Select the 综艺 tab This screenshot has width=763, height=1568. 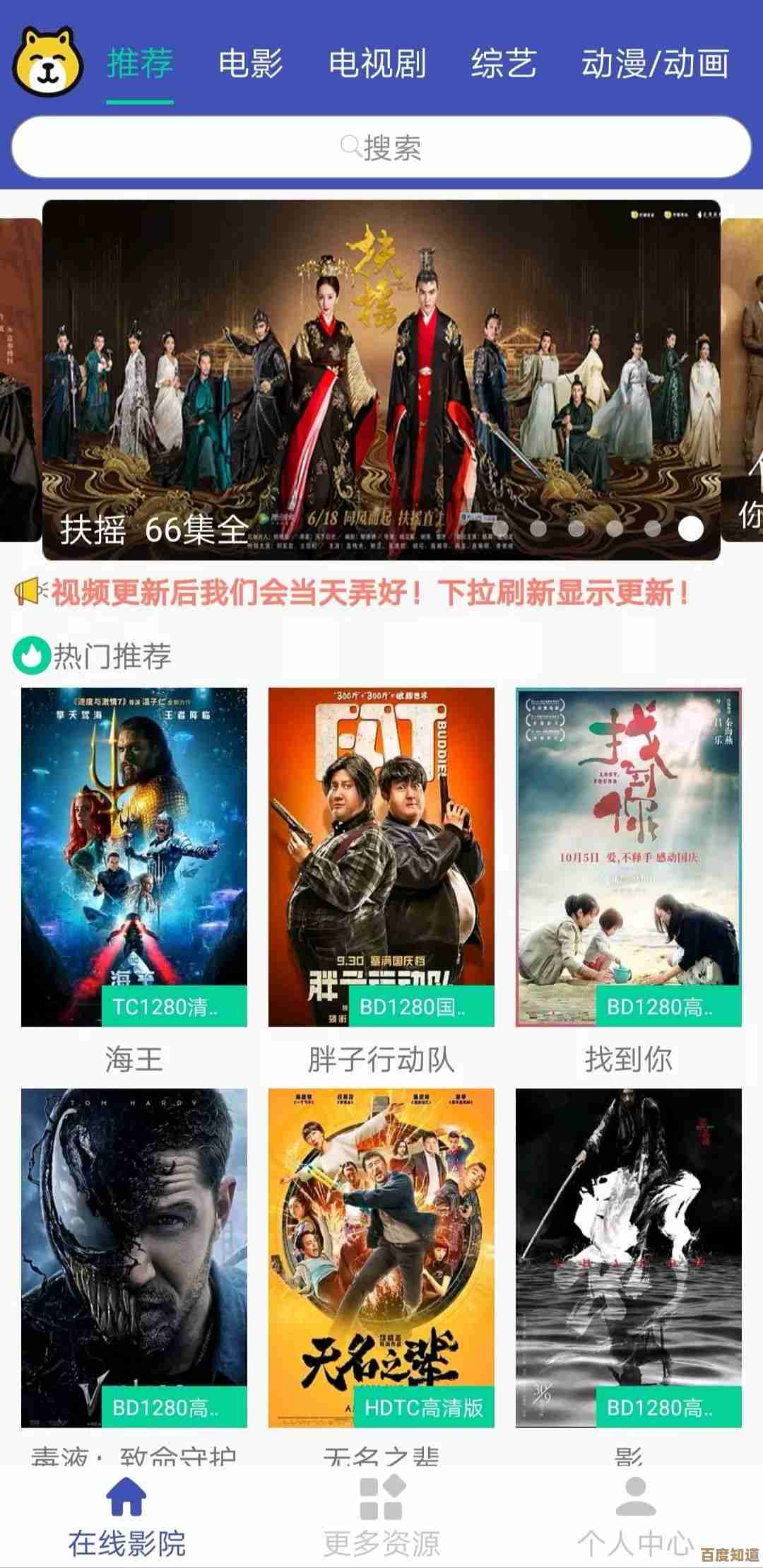coord(504,64)
